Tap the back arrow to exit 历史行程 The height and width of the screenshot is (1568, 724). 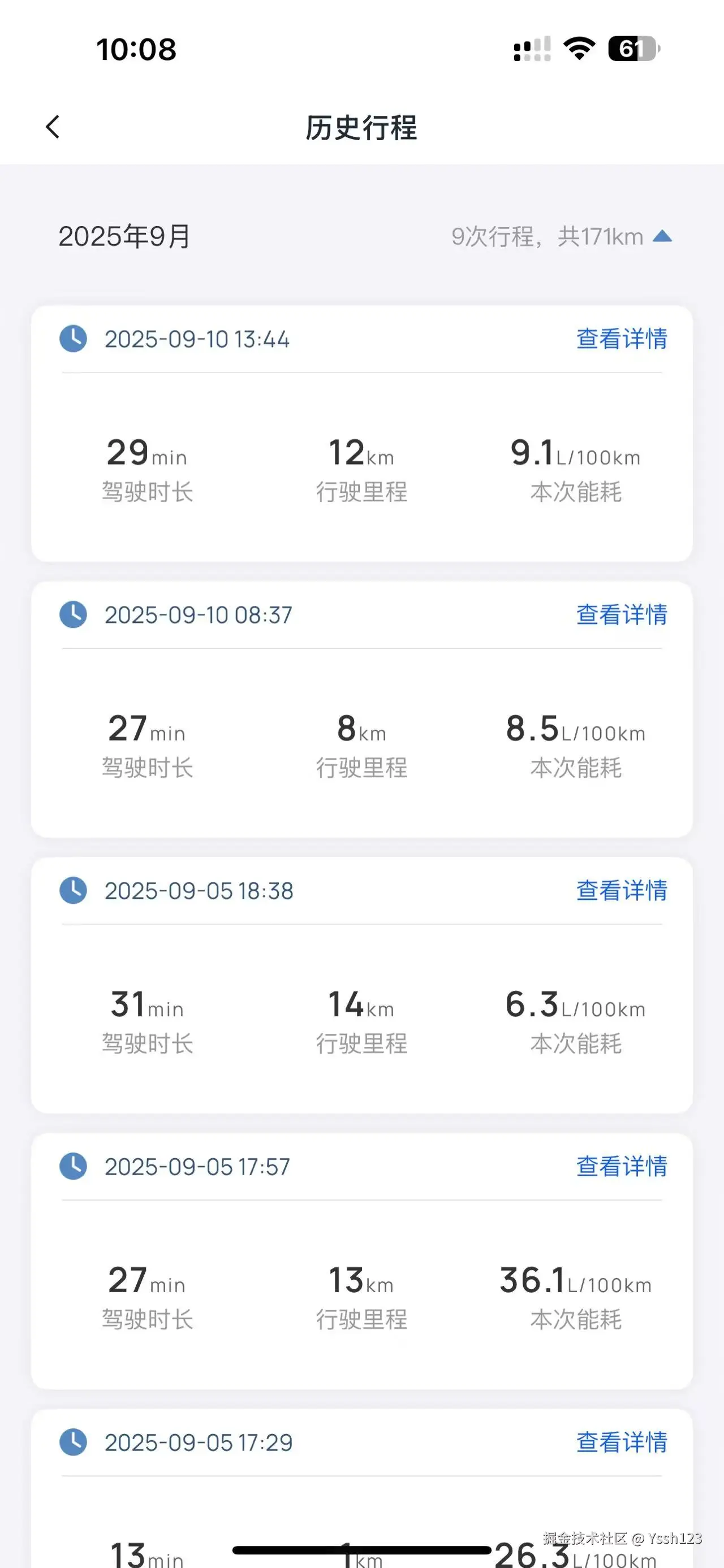pos(53,127)
